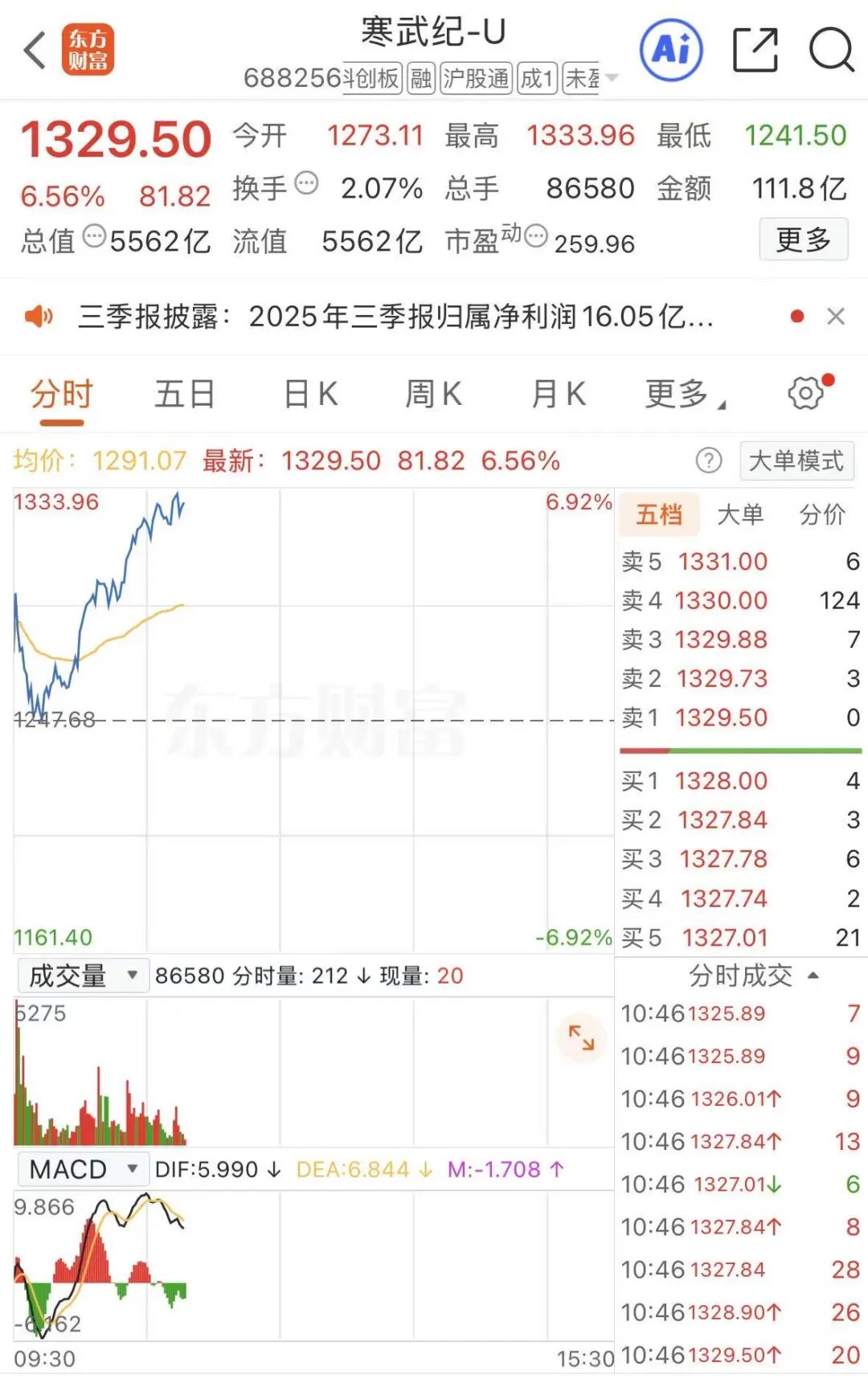This screenshot has width=868, height=1387.
Task: Select the 卖1 price 1329.50
Action: 722,717
